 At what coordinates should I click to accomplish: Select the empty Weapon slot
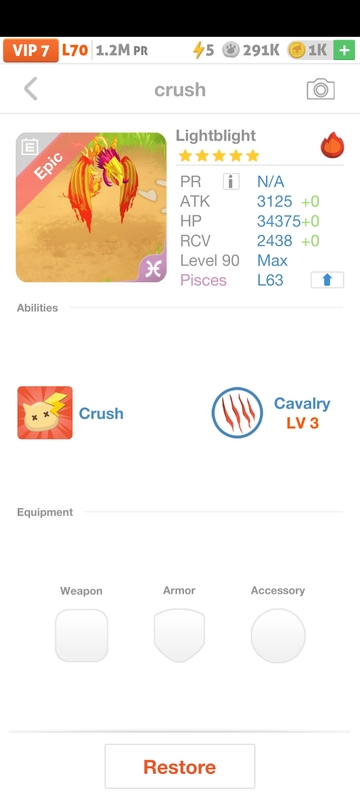(82, 635)
